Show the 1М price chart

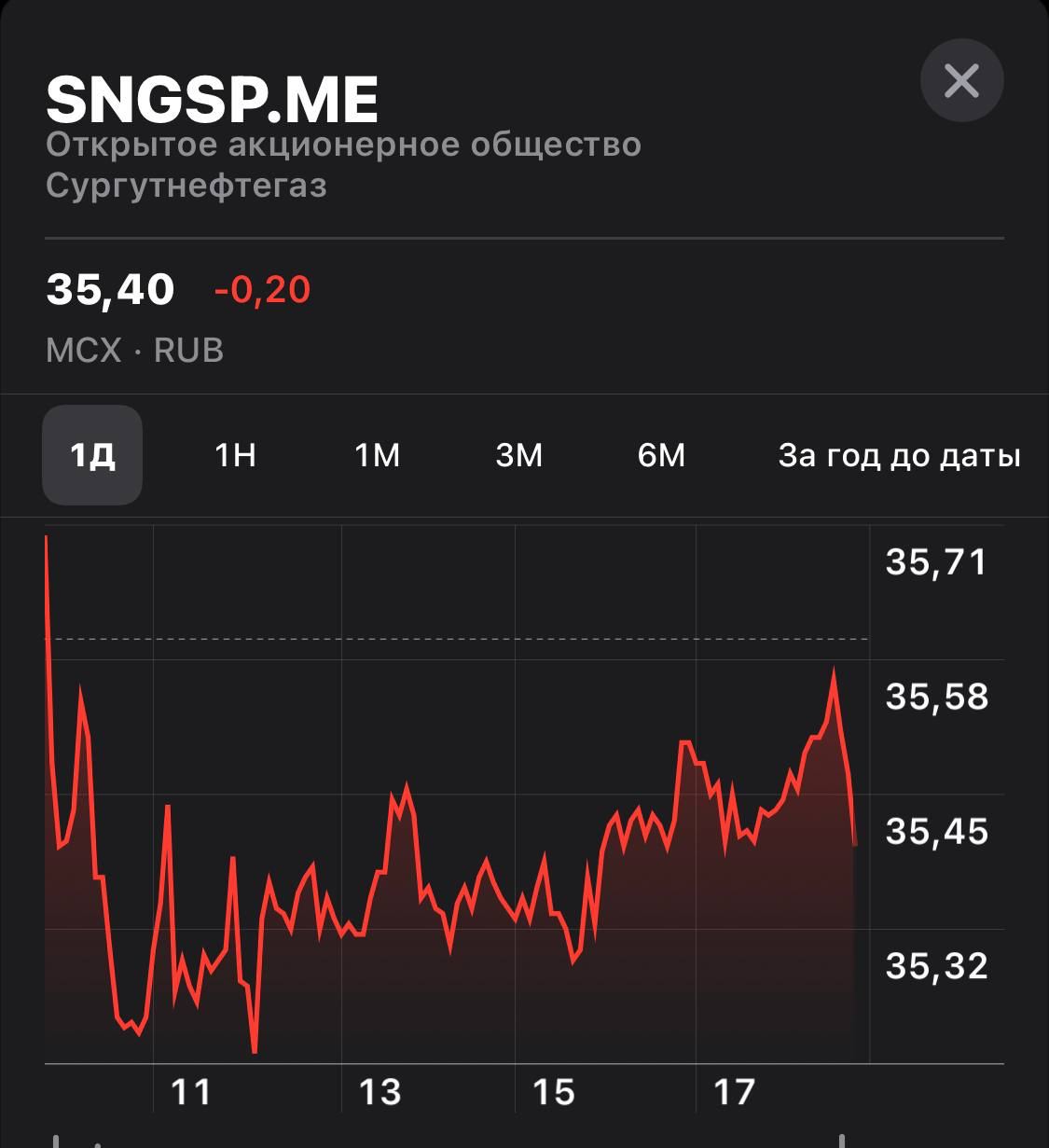pyautogui.click(x=377, y=455)
